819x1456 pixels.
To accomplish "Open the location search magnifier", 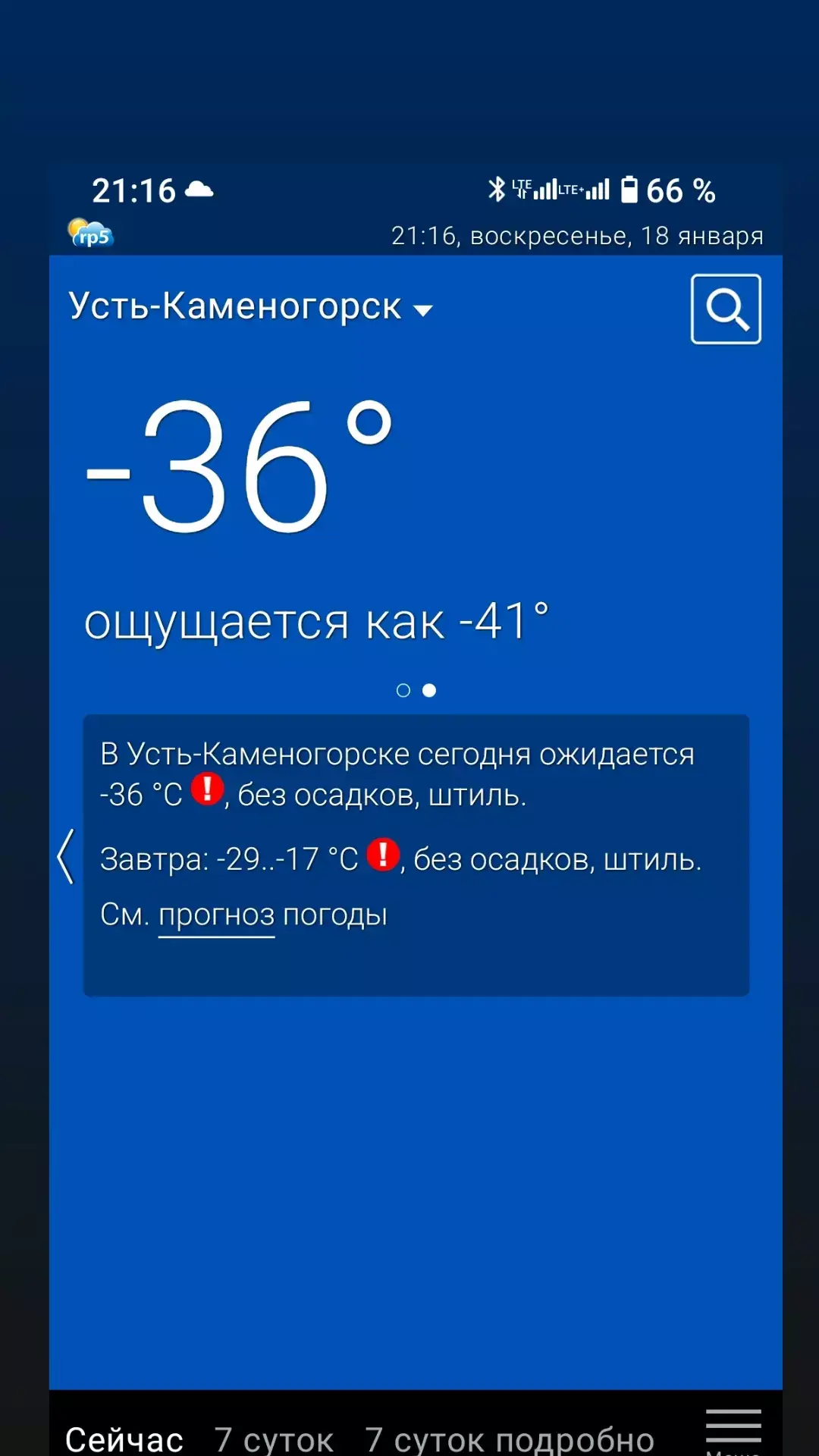I will click(x=726, y=309).
